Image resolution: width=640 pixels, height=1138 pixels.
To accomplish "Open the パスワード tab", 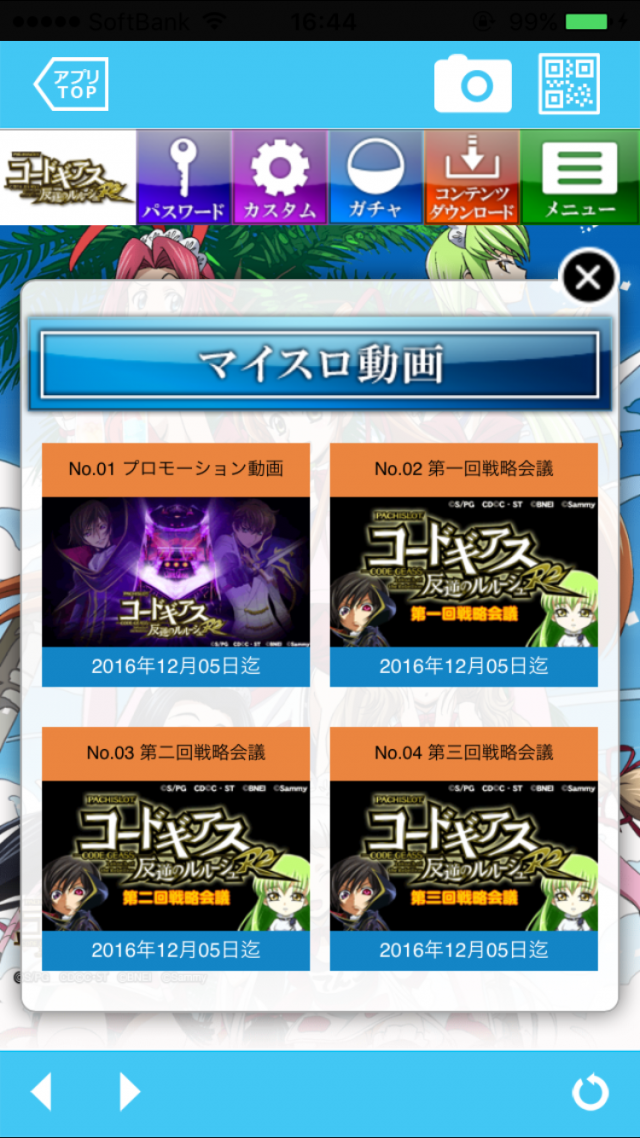I will point(184,177).
